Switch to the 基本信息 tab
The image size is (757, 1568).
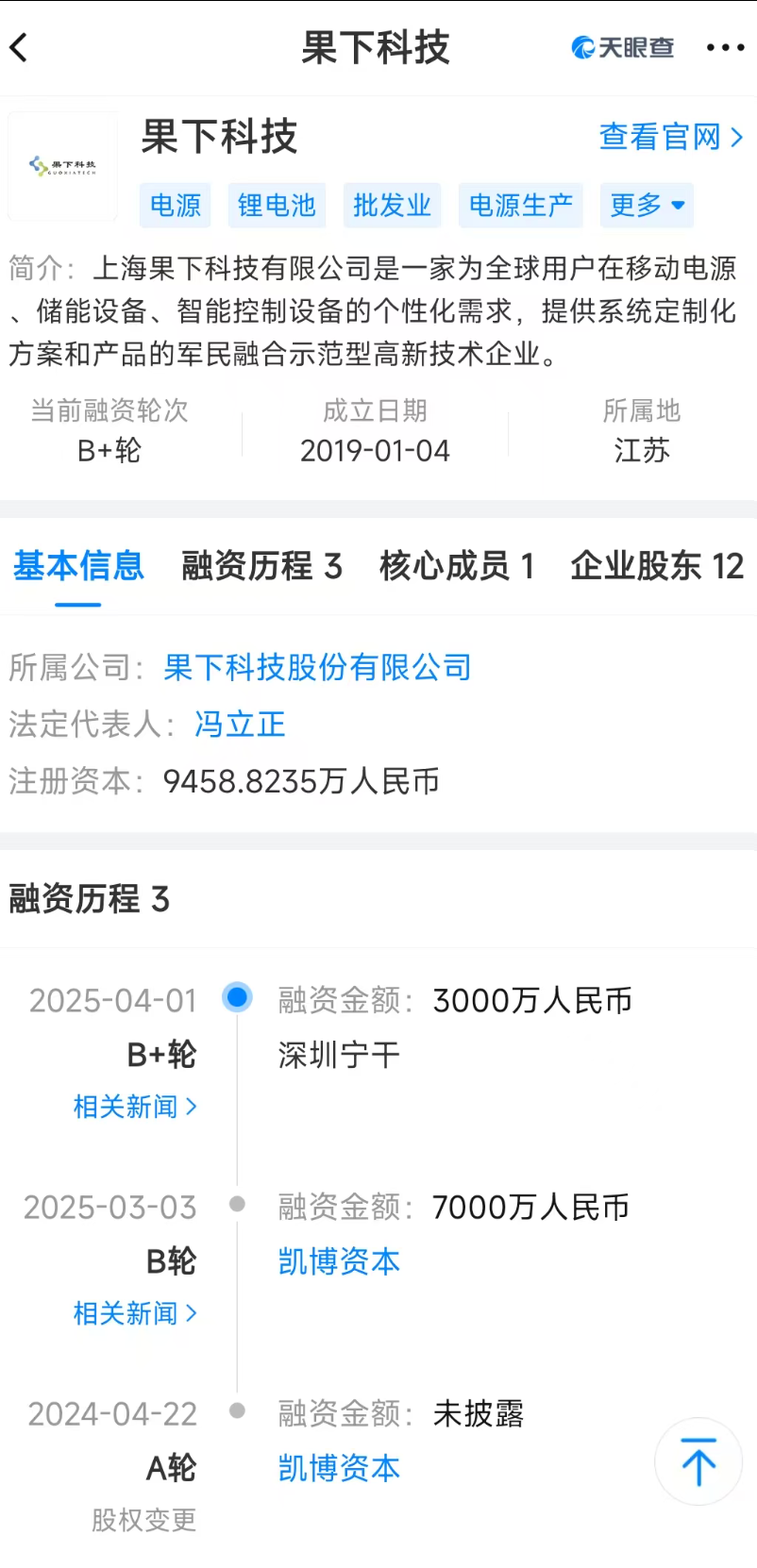coord(78,566)
